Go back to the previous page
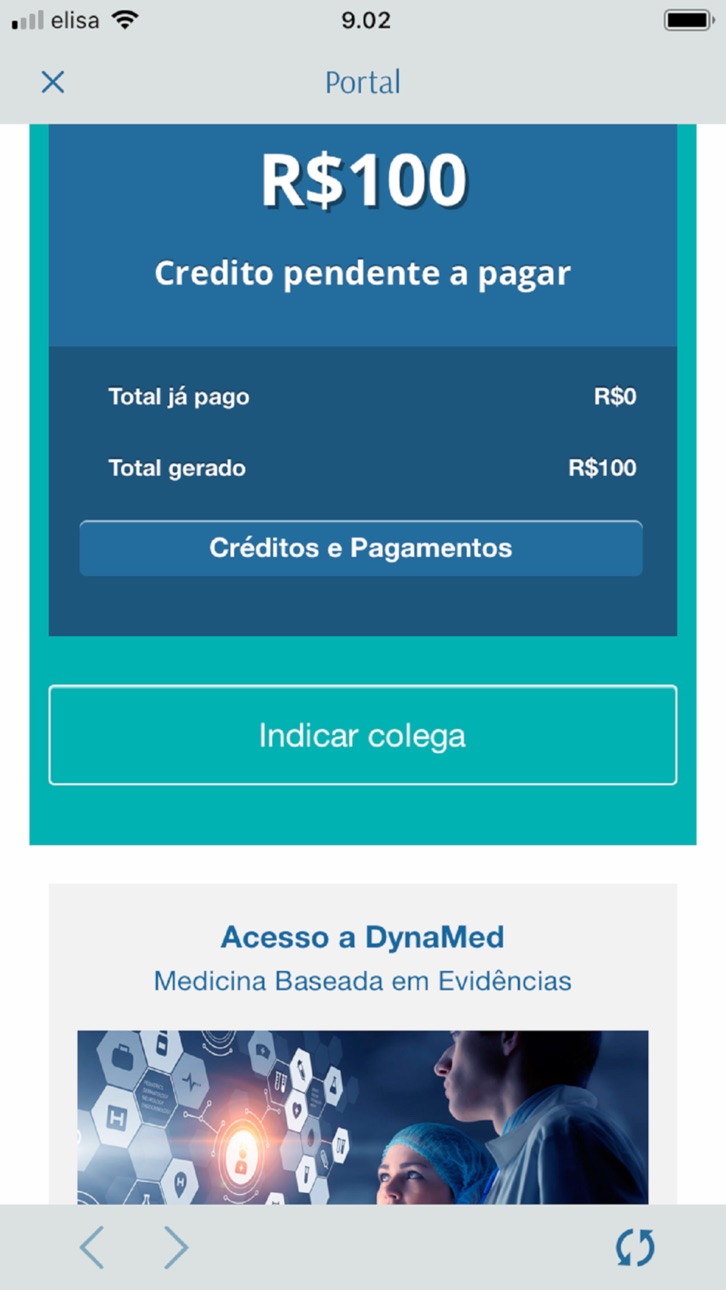 (92, 1247)
